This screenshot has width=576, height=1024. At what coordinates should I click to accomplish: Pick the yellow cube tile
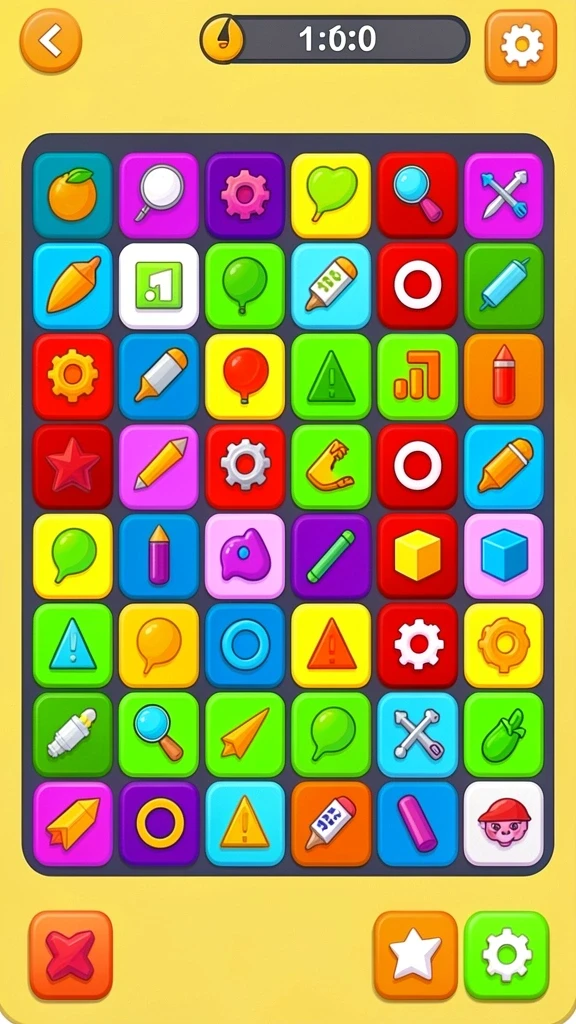[x=417, y=556]
